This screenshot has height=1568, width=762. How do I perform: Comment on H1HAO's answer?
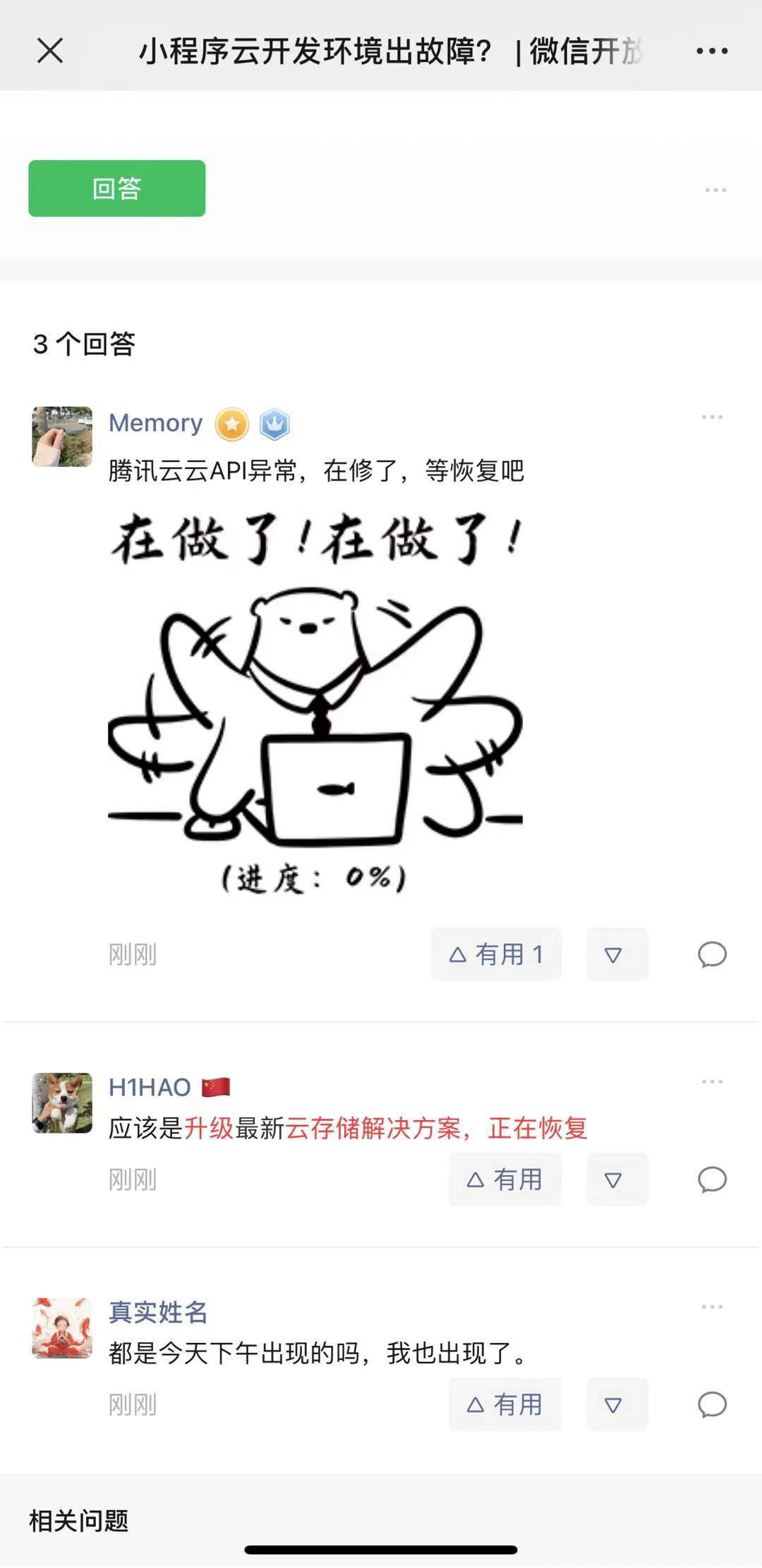point(712,1179)
